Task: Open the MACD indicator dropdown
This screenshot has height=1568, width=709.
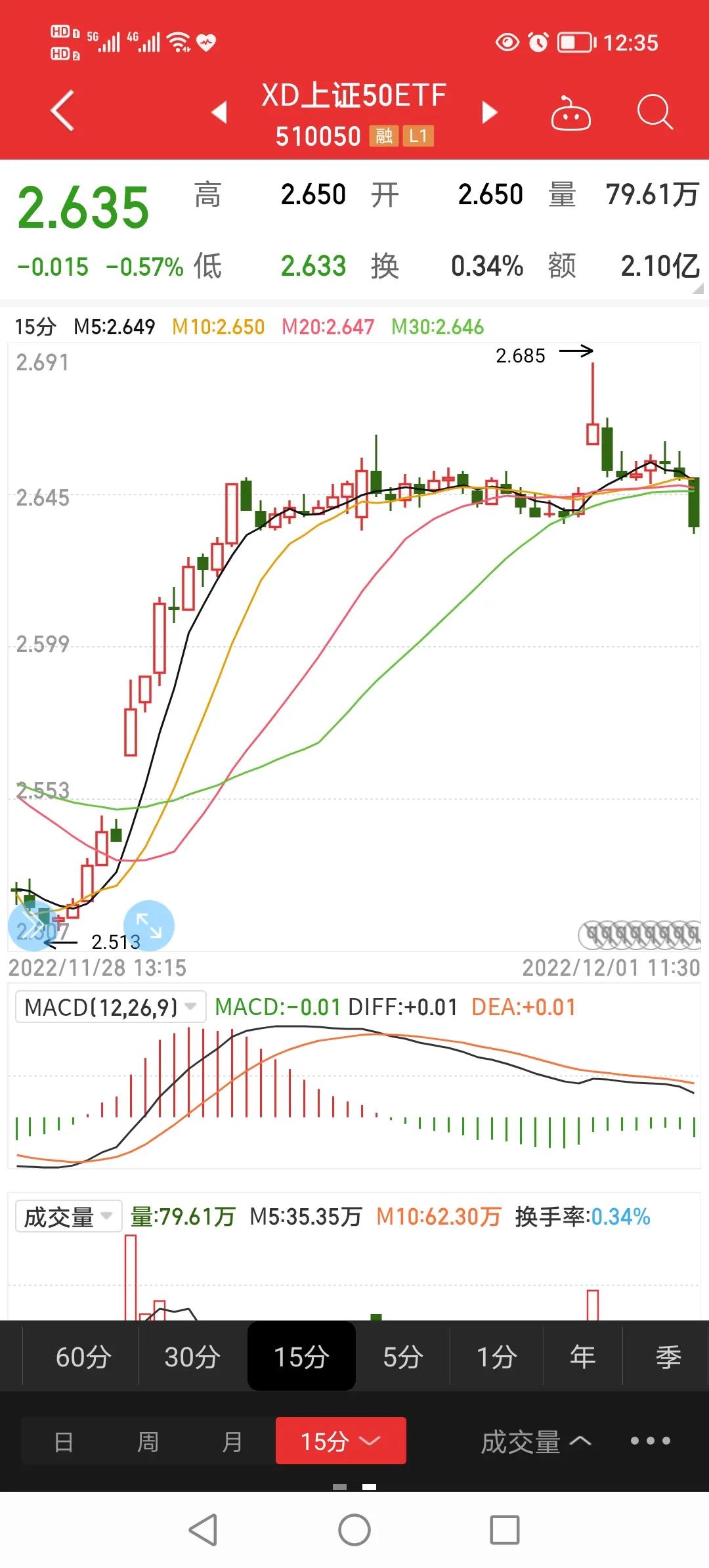Action: pyautogui.click(x=110, y=1007)
